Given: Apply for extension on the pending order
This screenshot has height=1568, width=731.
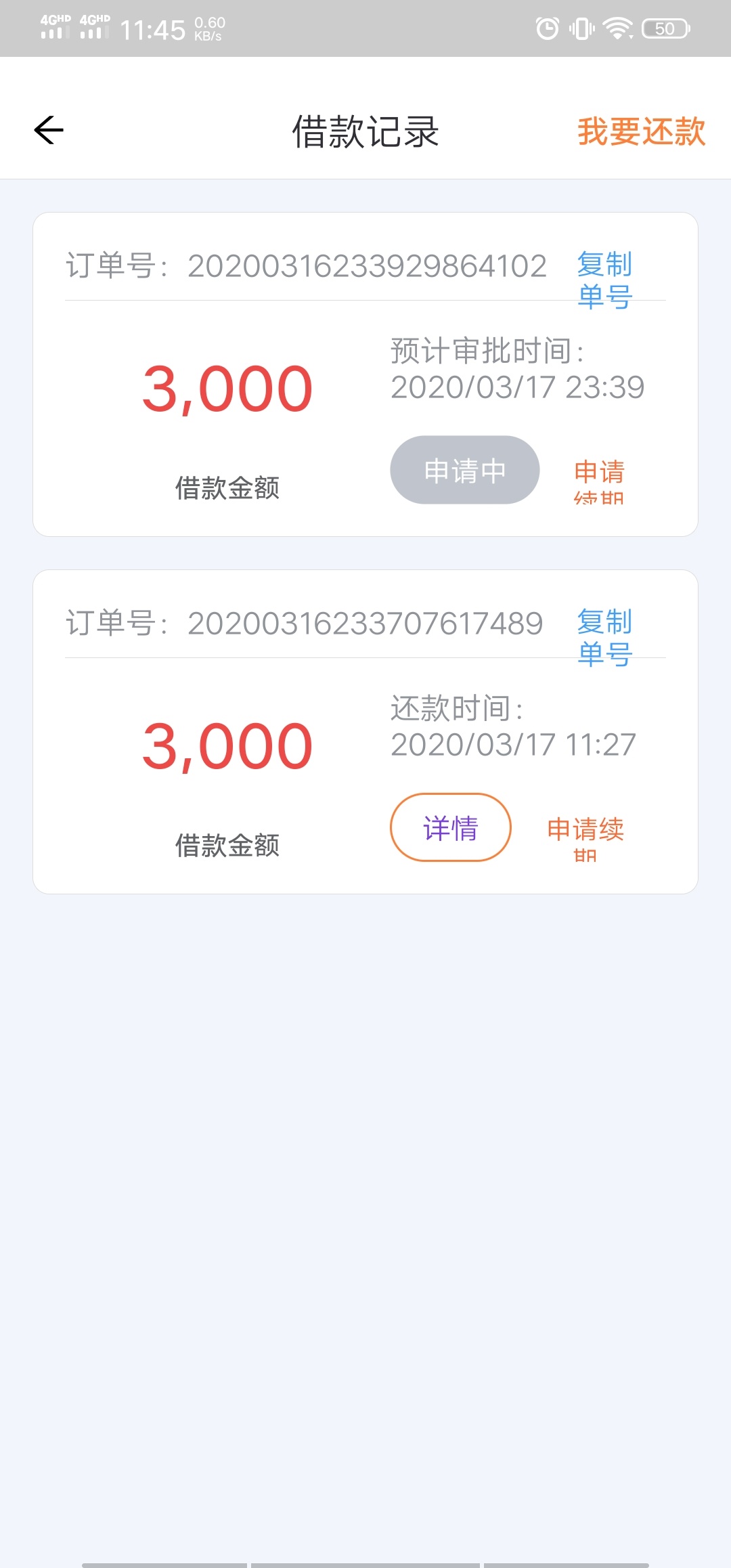Looking at the screenshot, I should [599, 481].
